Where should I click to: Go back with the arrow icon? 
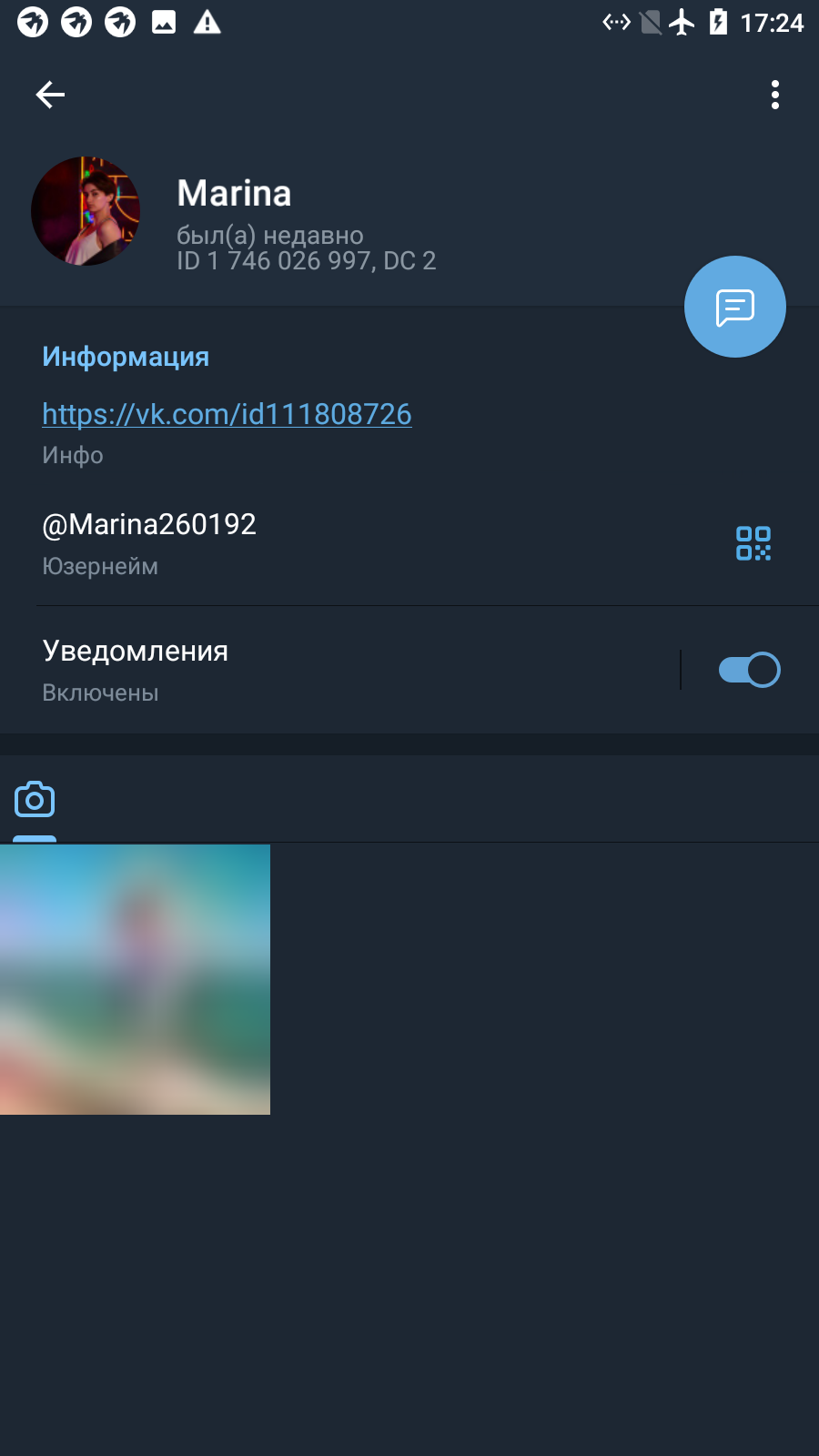click(x=50, y=95)
